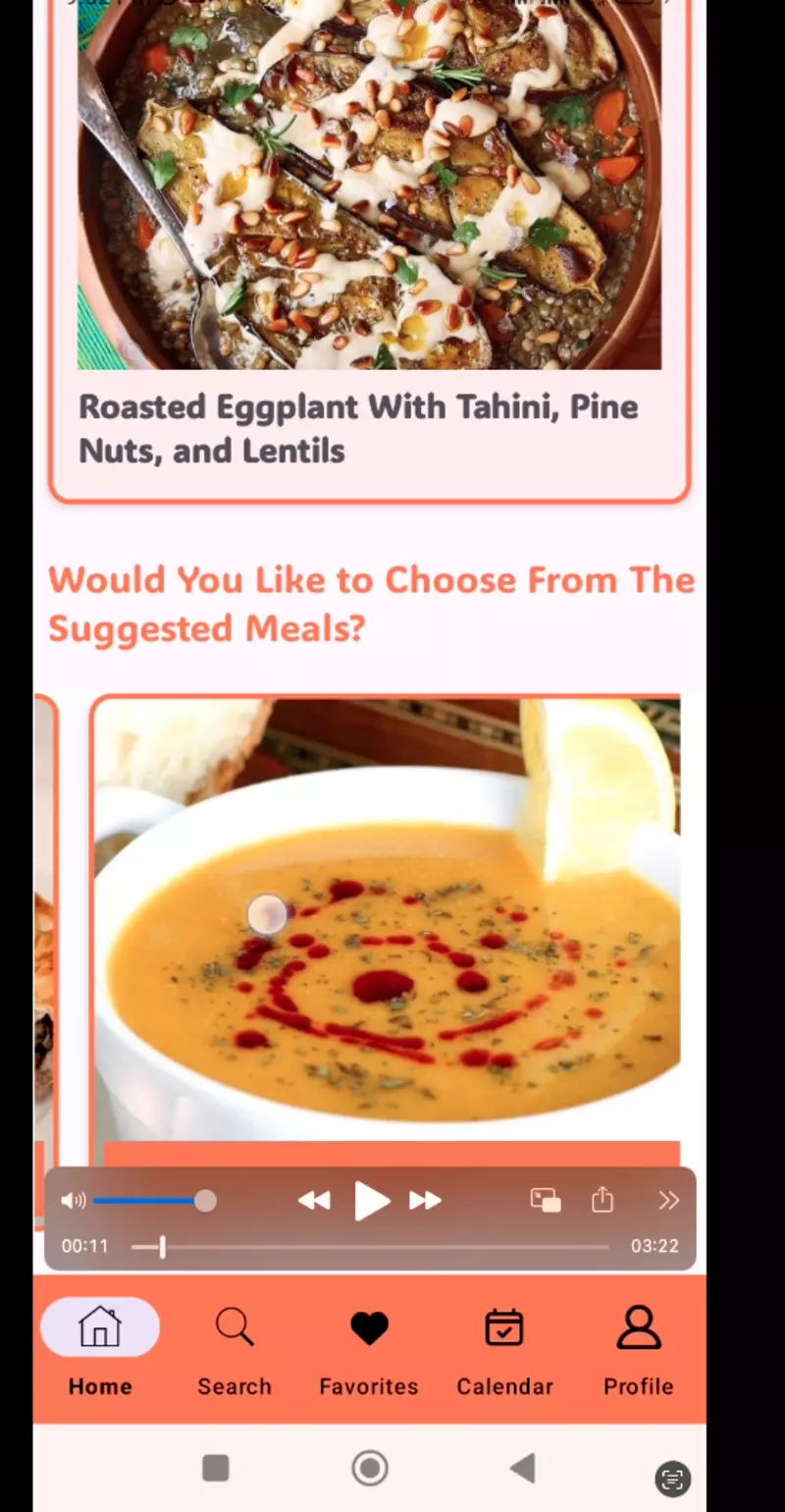
Task: Expand more player options with double chevron
Action: pos(668,1200)
